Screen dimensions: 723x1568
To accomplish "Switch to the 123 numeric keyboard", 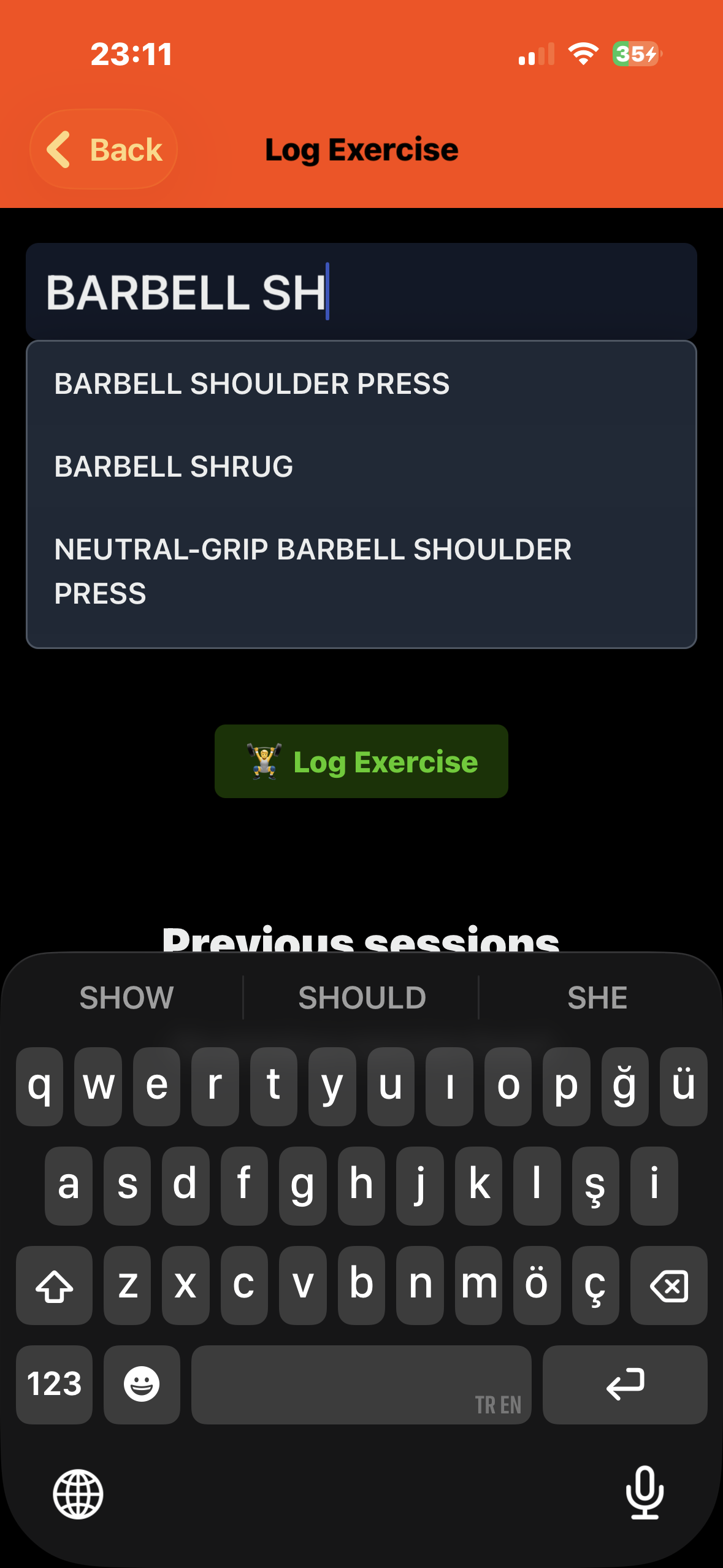I will pos(54,1385).
